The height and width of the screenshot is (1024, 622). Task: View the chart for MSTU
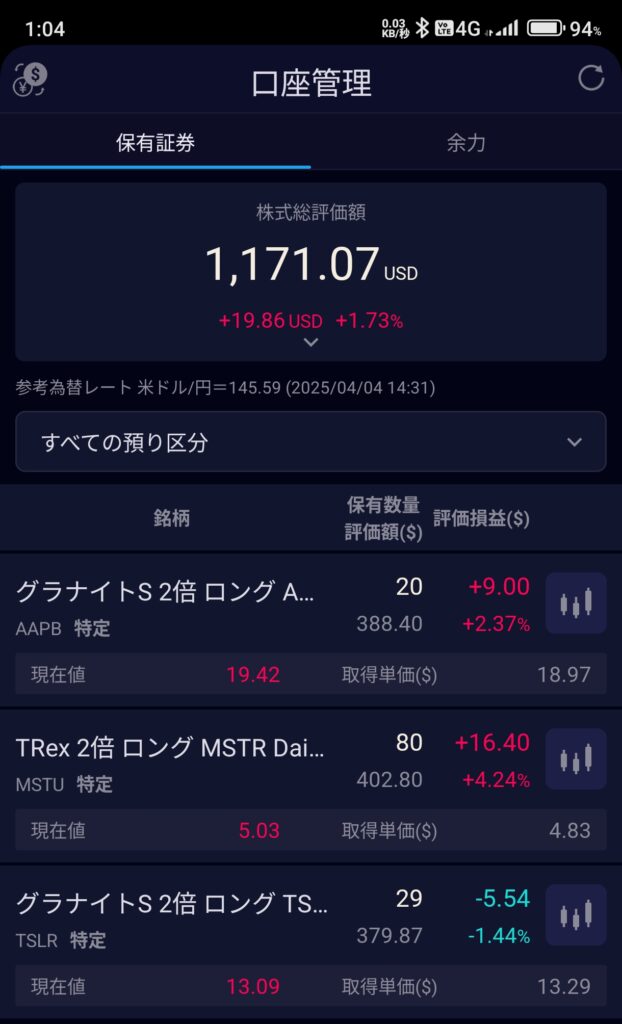(x=576, y=759)
